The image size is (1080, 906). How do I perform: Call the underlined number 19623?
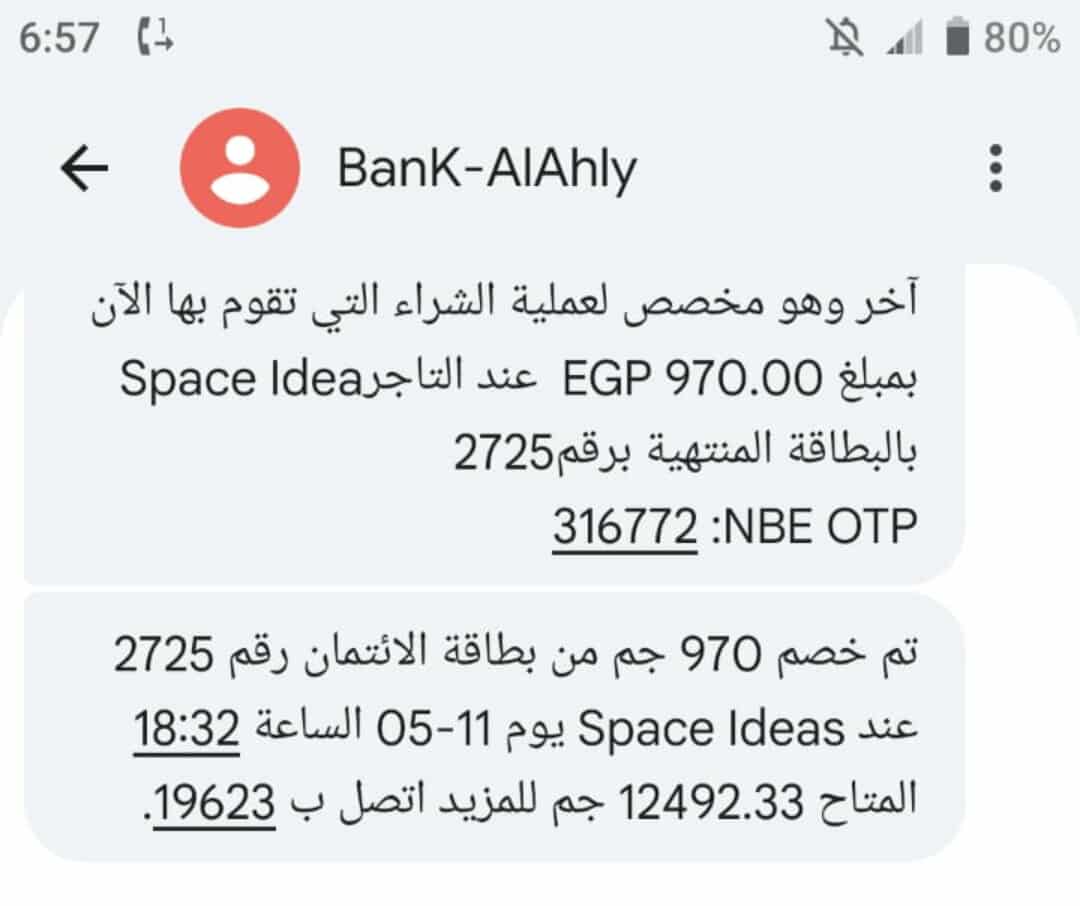(214, 801)
